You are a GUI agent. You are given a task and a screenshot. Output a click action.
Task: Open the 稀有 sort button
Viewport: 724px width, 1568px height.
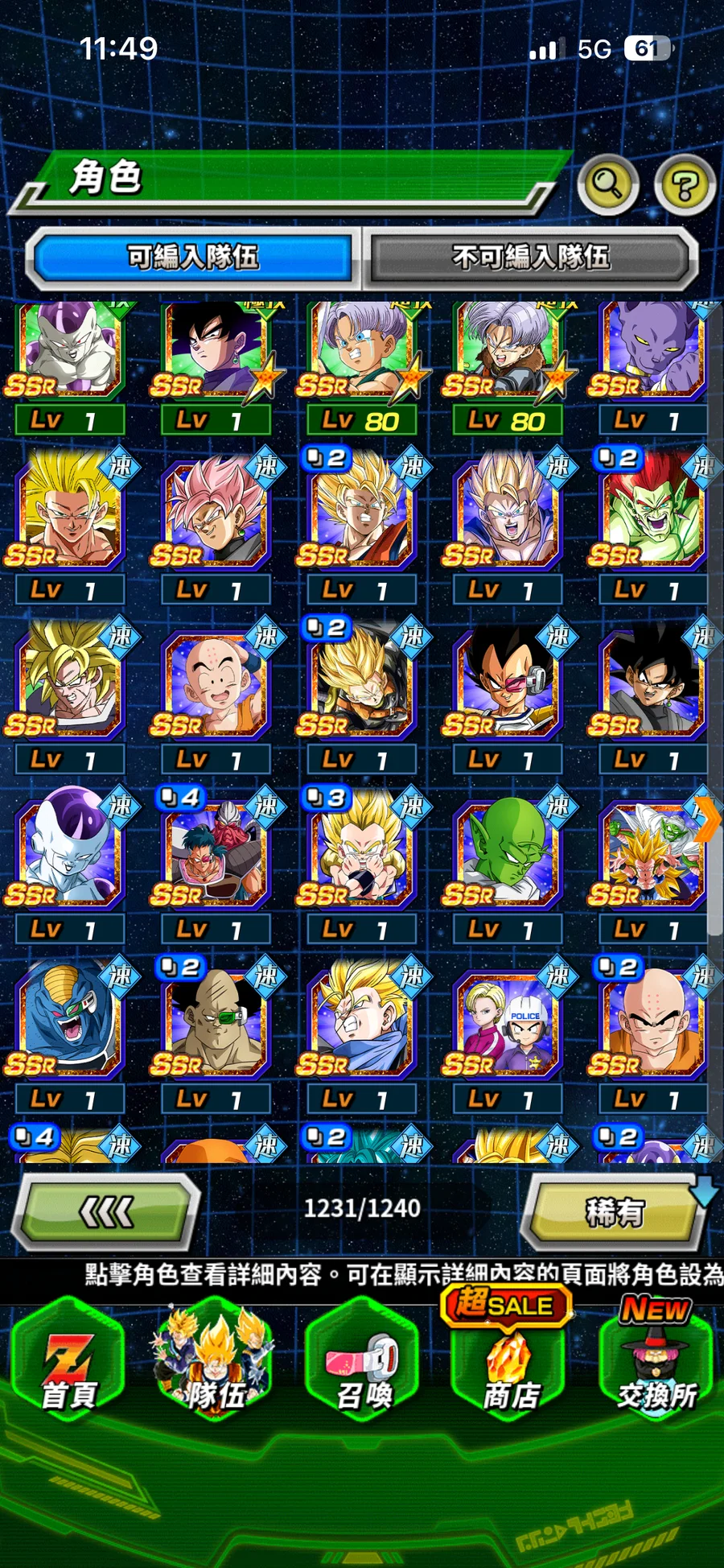[x=615, y=1211]
